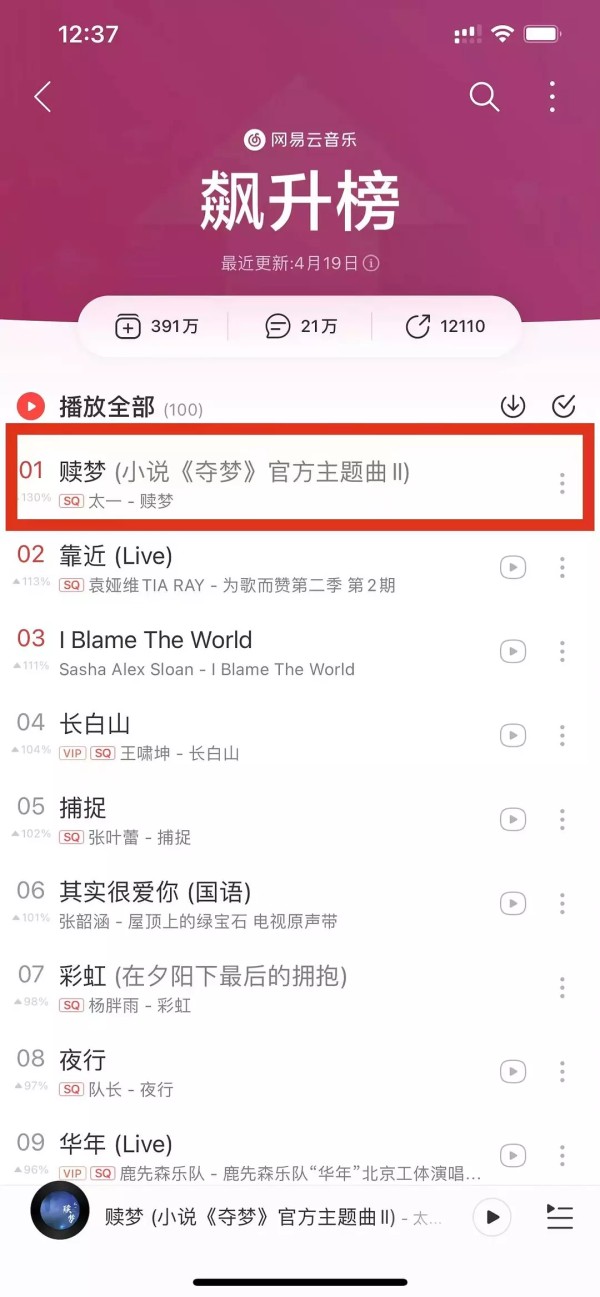This screenshot has width=600, height=1297.
Task: Add playlist to collection (391万)
Action: 154,327
